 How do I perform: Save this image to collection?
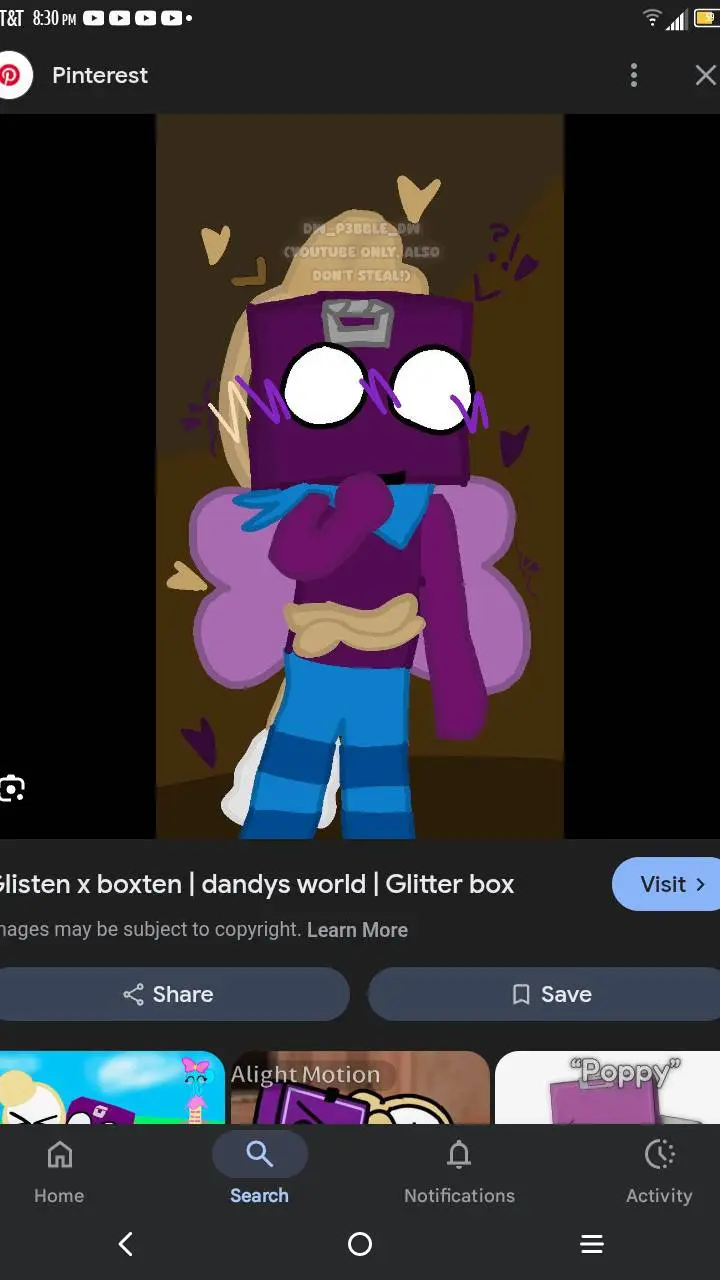click(x=550, y=994)
